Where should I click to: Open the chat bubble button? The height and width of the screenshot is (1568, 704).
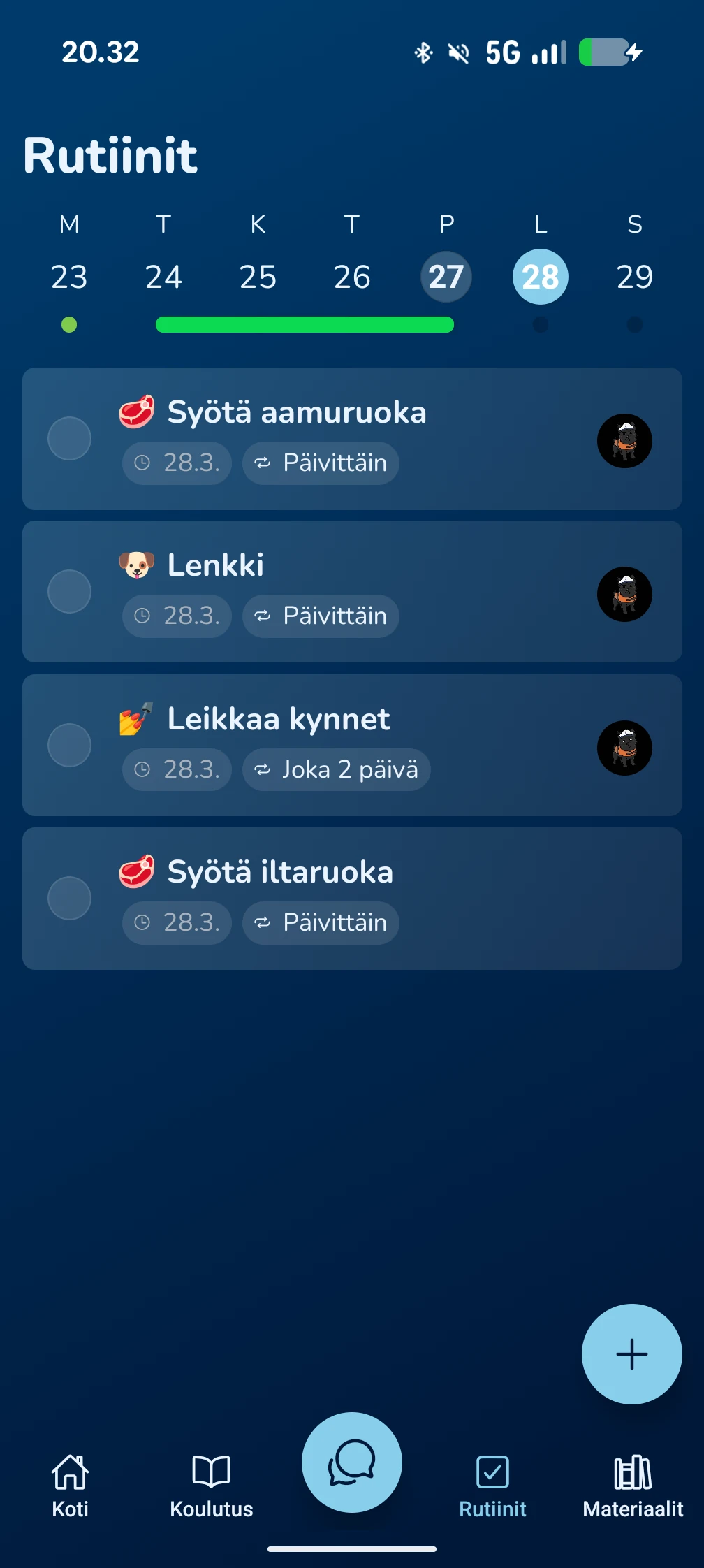[352, 1462]
